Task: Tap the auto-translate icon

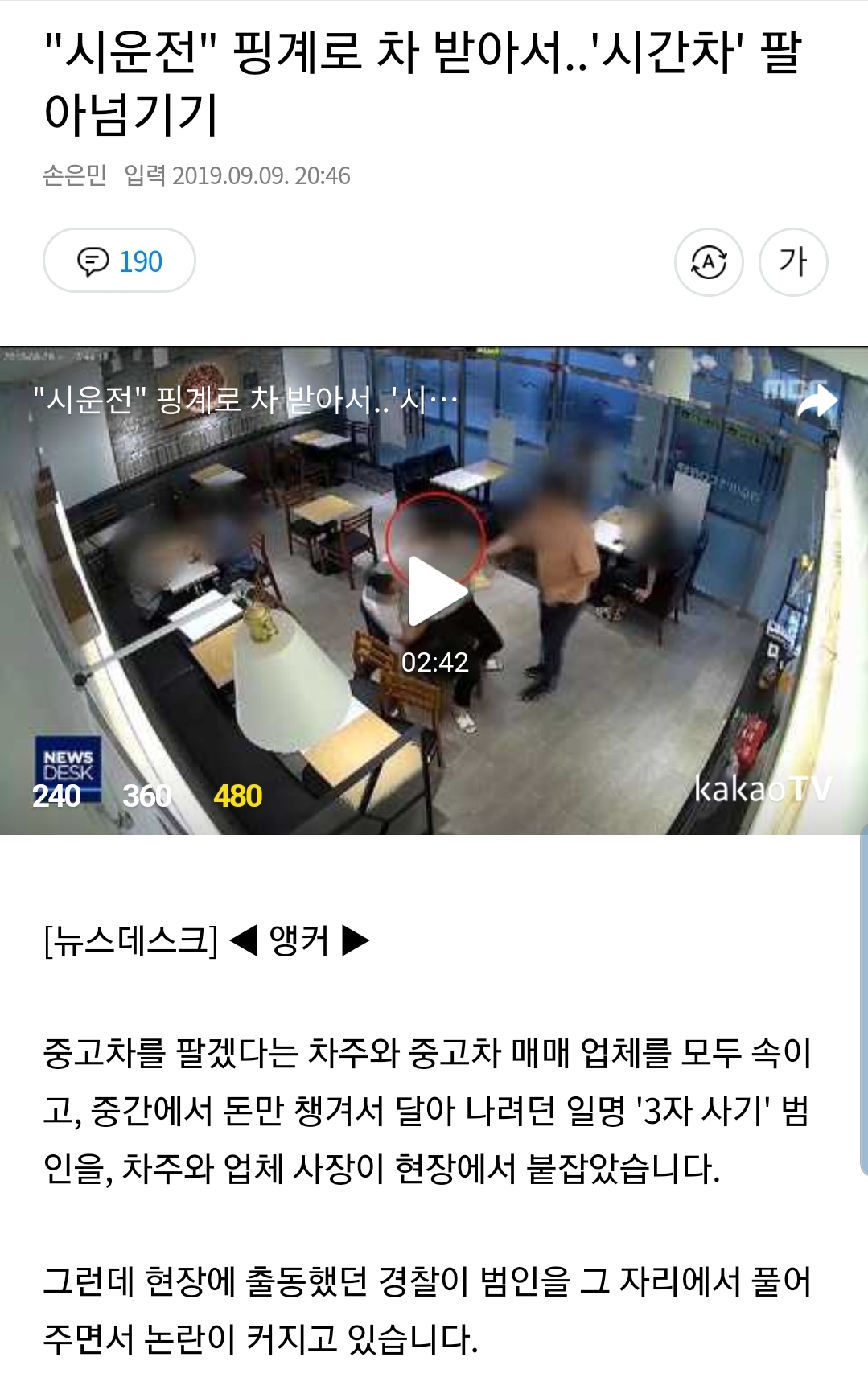Action: [x=709, y=262]
